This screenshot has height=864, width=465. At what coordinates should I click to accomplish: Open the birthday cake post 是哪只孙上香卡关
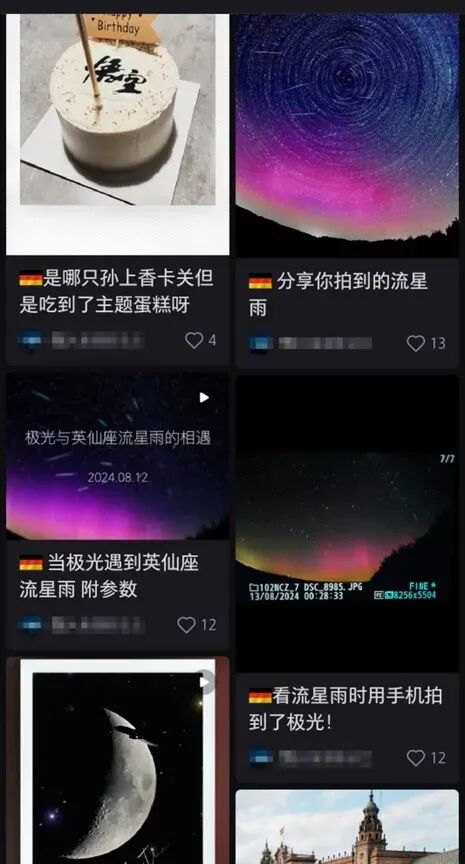coord(117,134)
